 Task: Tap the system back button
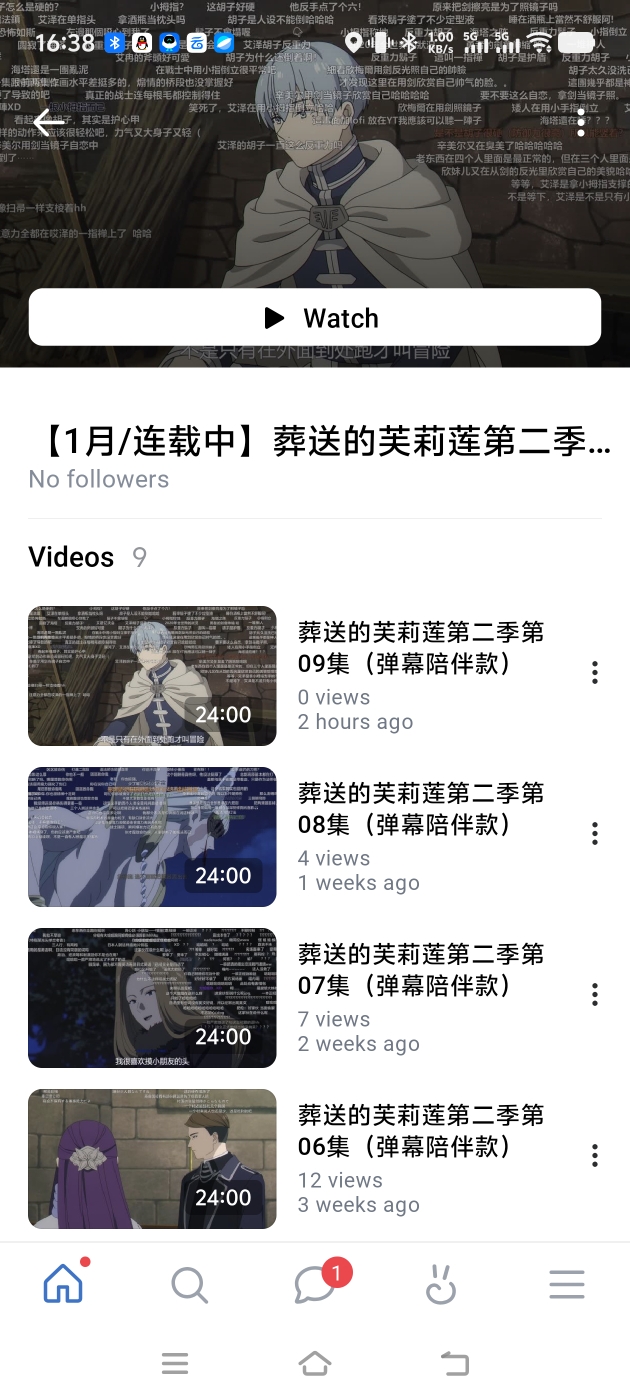455,1363
